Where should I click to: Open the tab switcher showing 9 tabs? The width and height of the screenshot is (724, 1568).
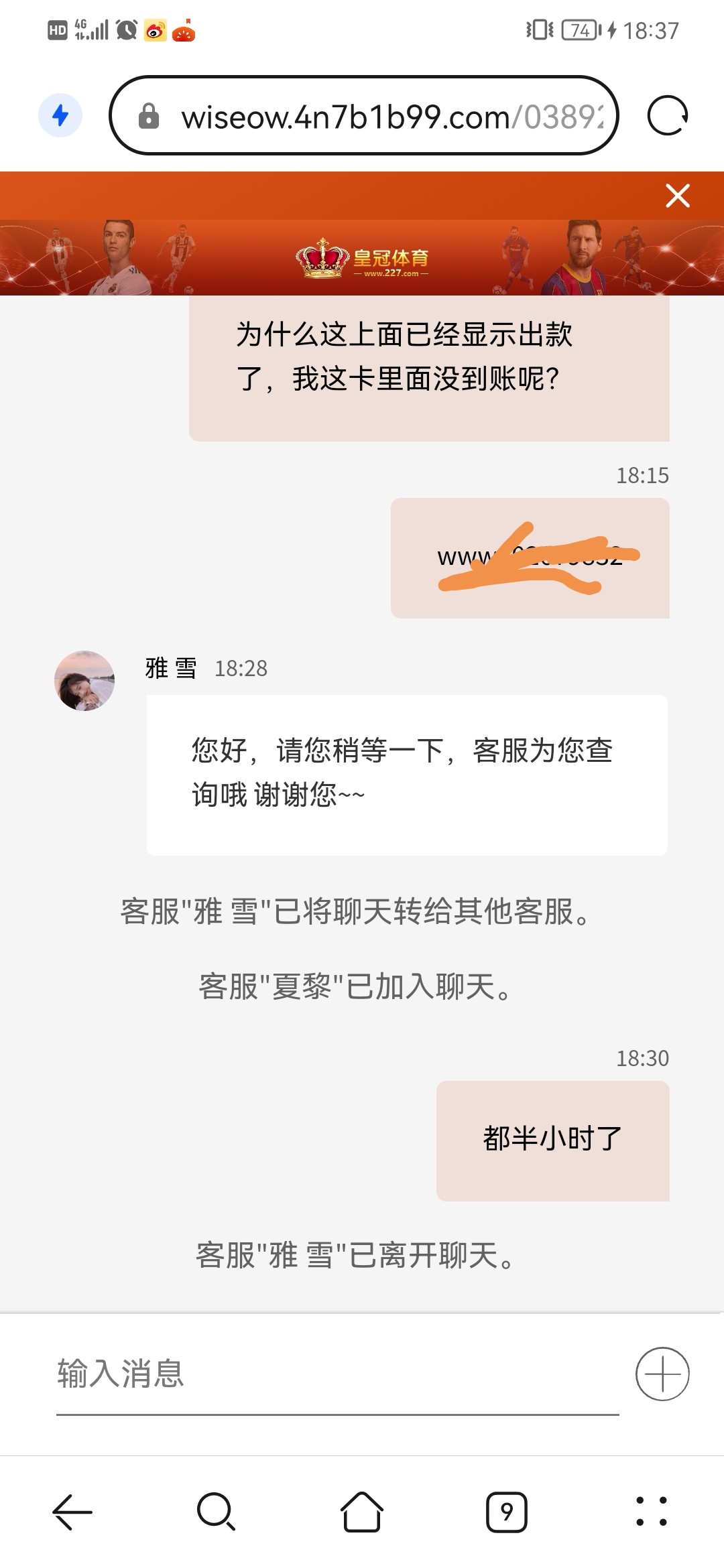tap(507, 1511)
